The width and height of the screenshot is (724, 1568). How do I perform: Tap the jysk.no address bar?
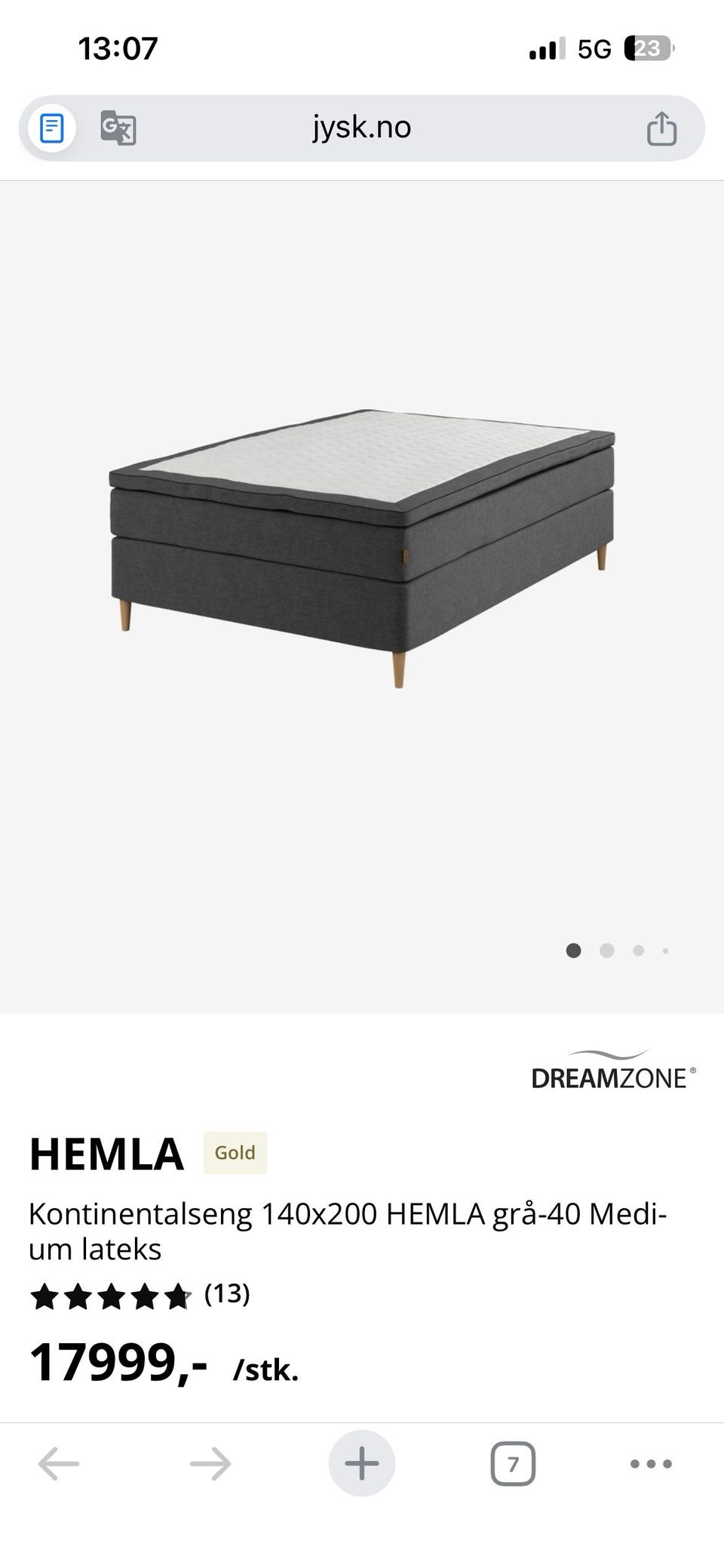[362, 128]
